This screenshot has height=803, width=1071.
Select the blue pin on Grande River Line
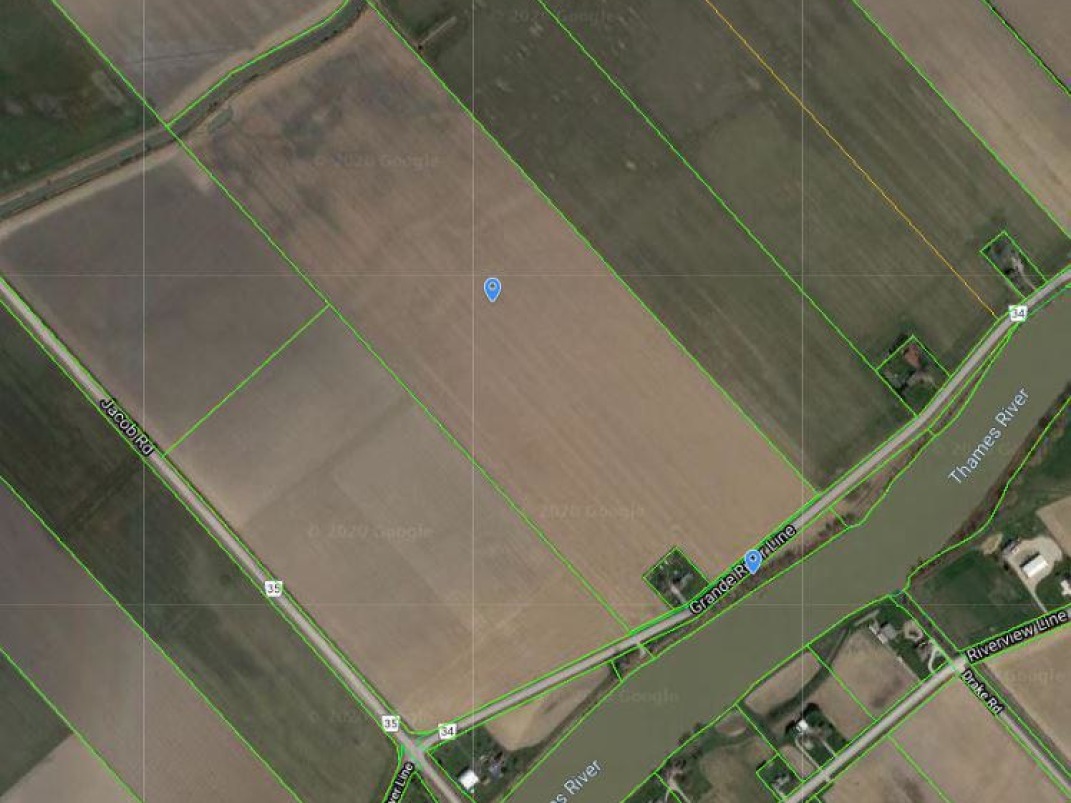tap(753, 561)
